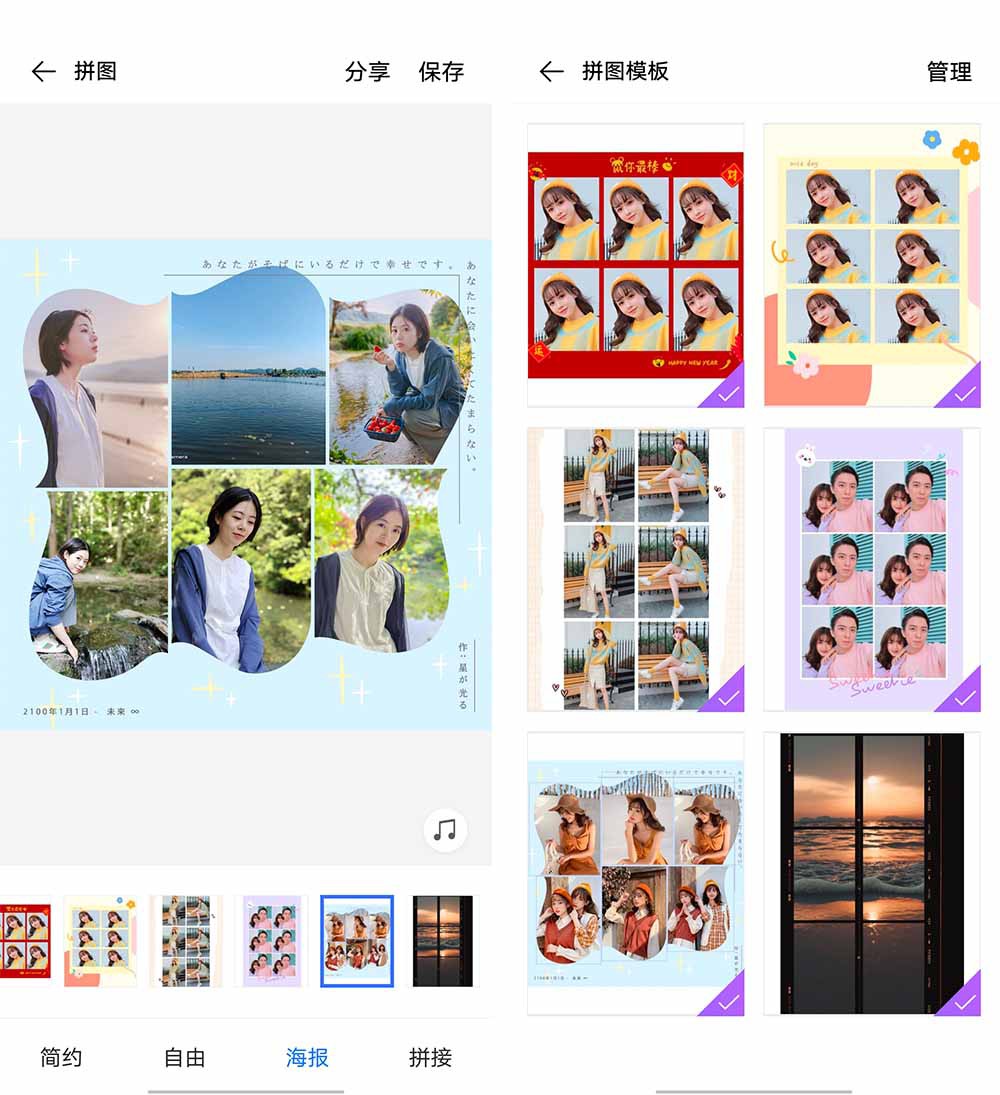Open the 拼接 tab
This screenshot has height=1095, width=1000.
430,1057
